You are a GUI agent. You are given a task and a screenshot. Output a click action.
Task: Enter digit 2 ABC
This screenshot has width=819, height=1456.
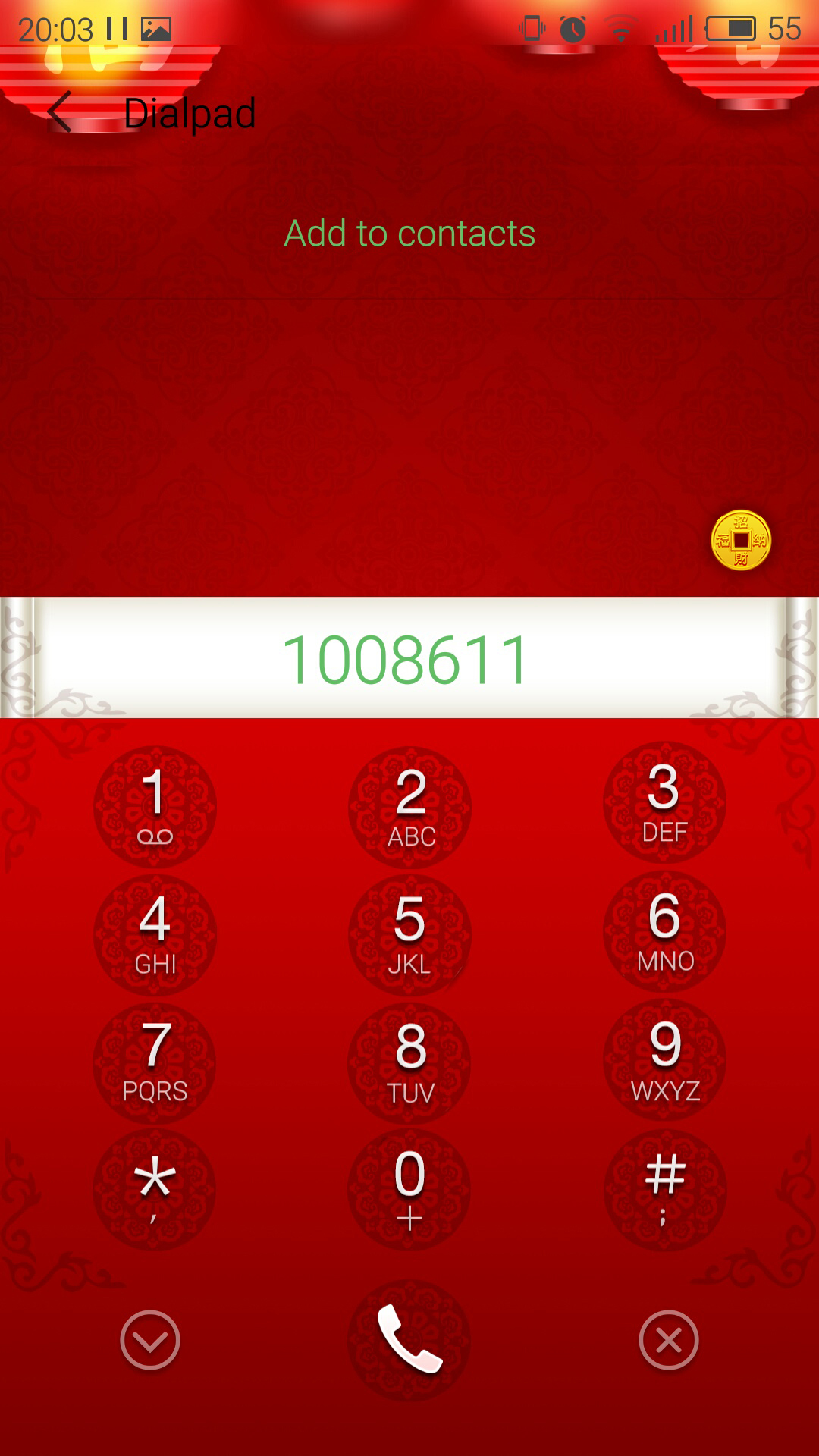pos(409,807)
